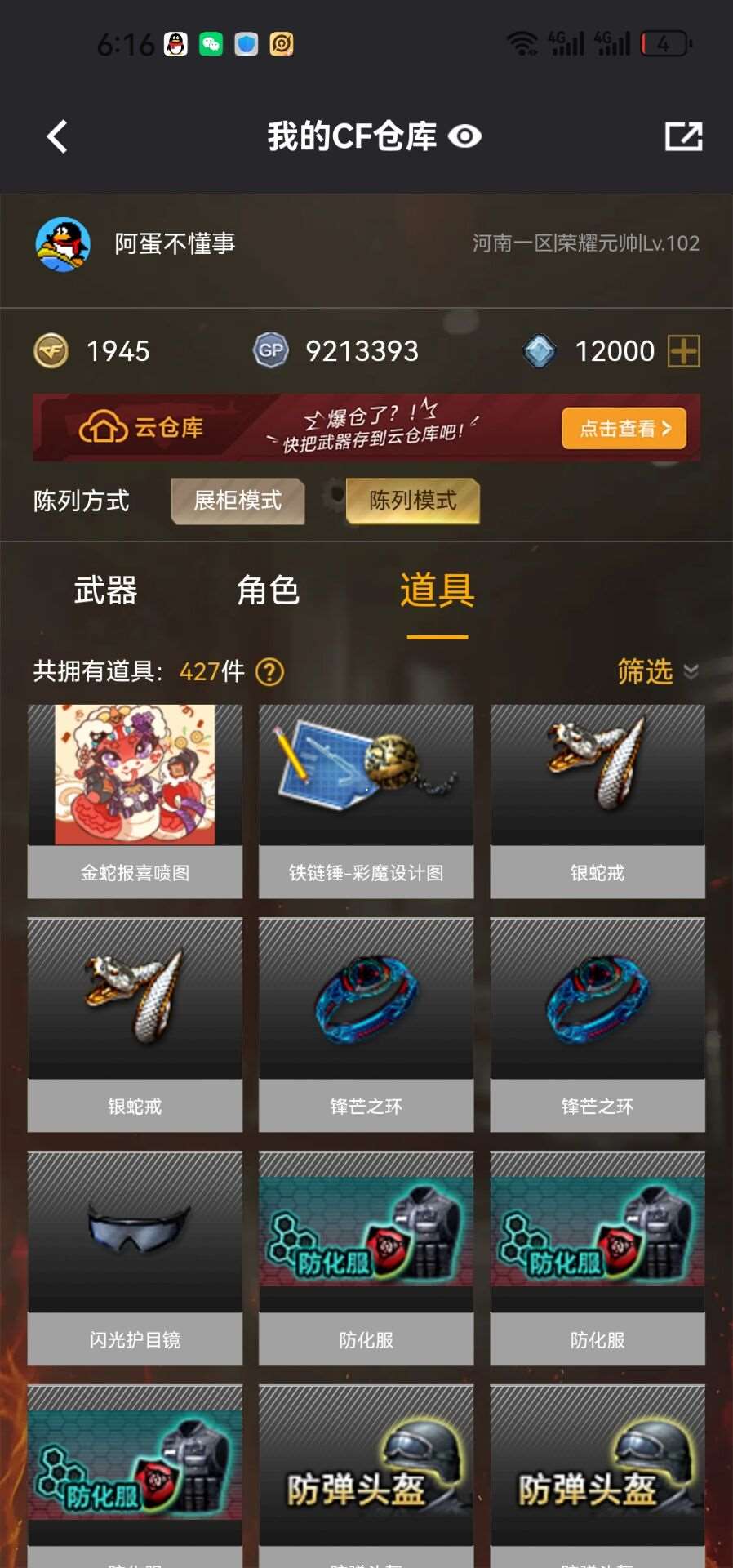Switch to 展柜模式 display mode
This screenshot has height=1568, width=733.
pos(238,501)
